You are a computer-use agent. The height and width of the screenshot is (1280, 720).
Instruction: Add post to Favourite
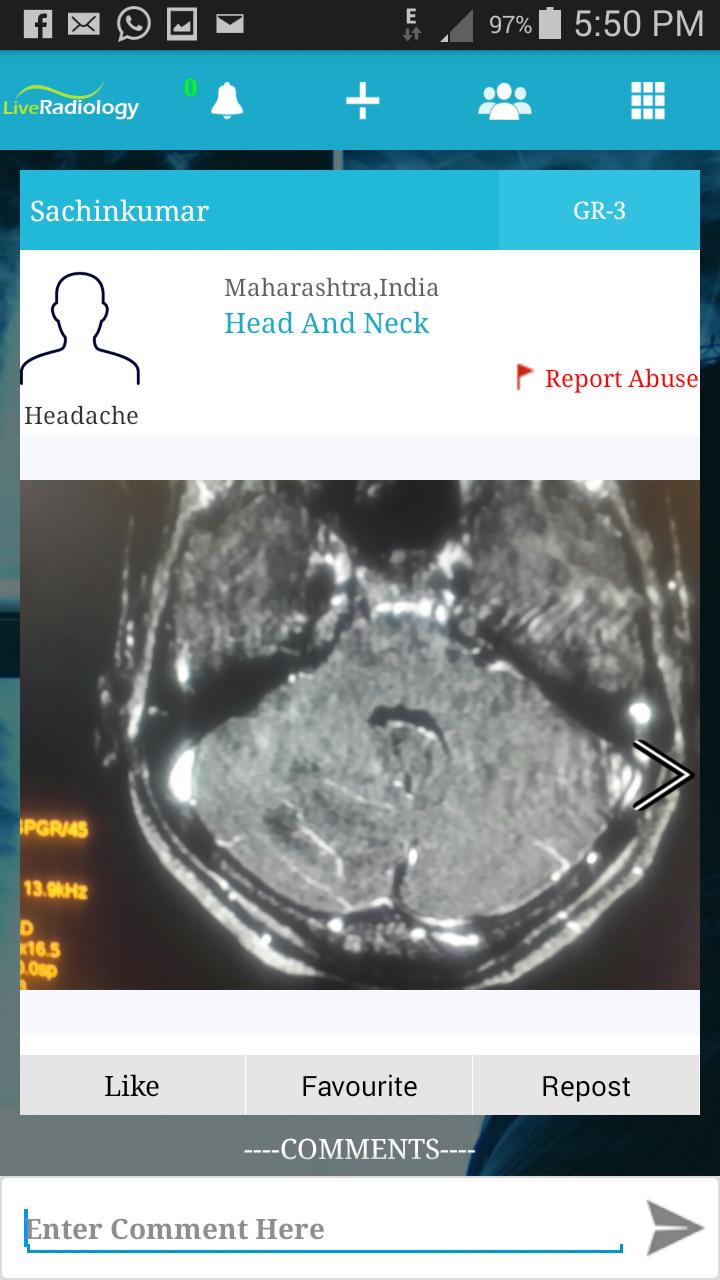[x=359, y=1086]
